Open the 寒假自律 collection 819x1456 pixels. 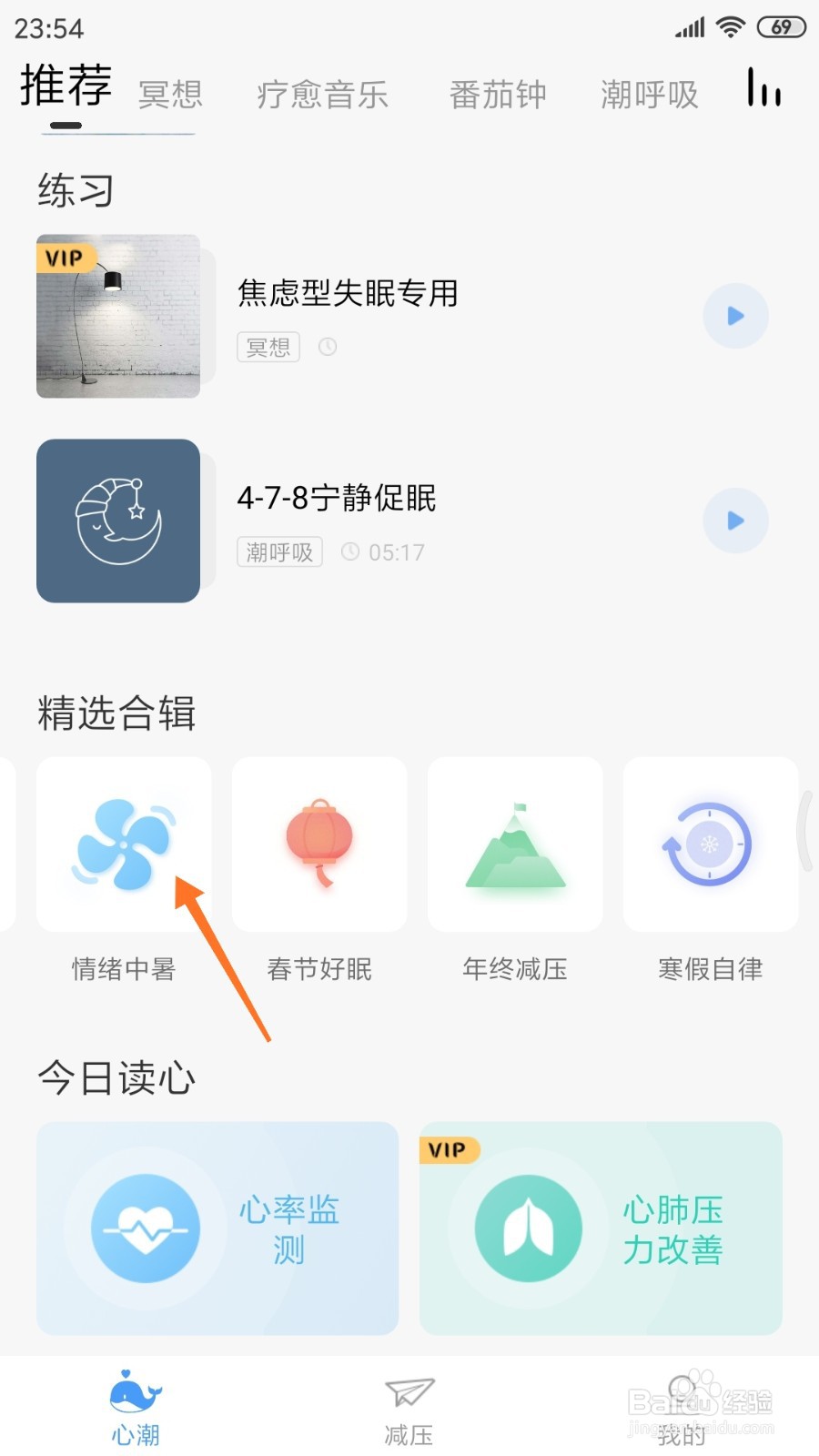click(711, 869)
